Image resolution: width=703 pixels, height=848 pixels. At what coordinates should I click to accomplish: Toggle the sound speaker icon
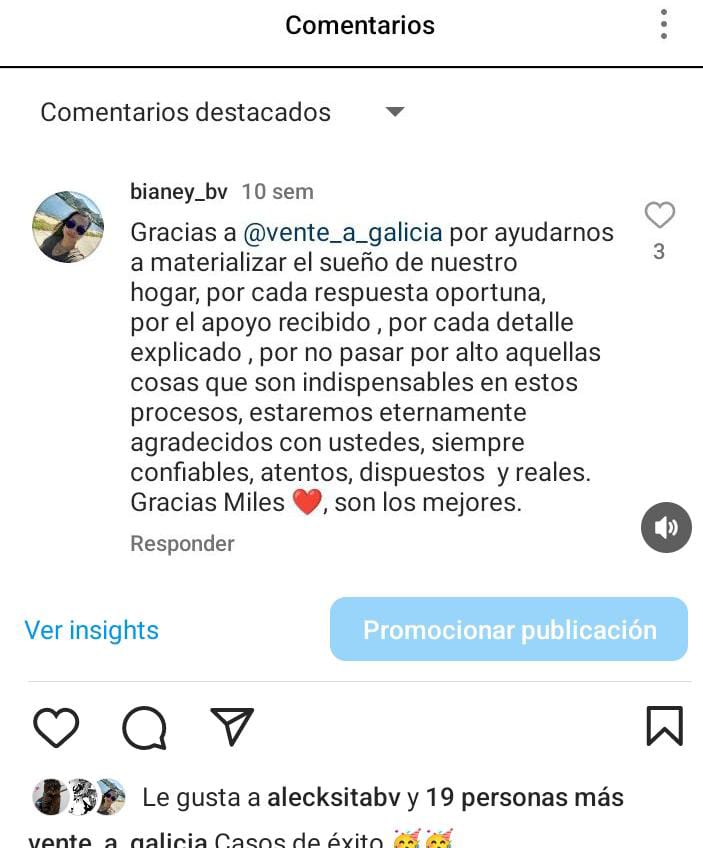pos(666,527)
